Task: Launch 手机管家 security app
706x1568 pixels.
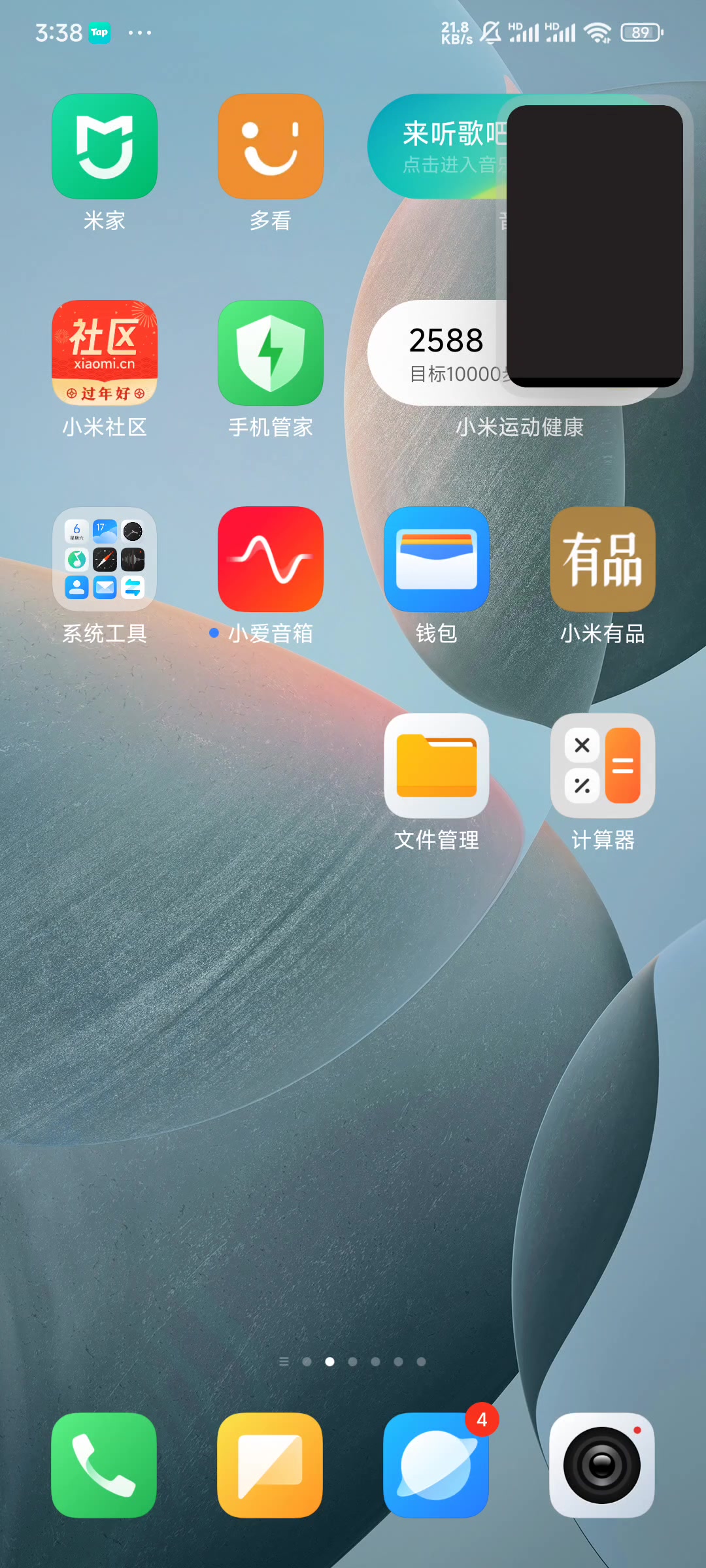Action: point(270,353)
